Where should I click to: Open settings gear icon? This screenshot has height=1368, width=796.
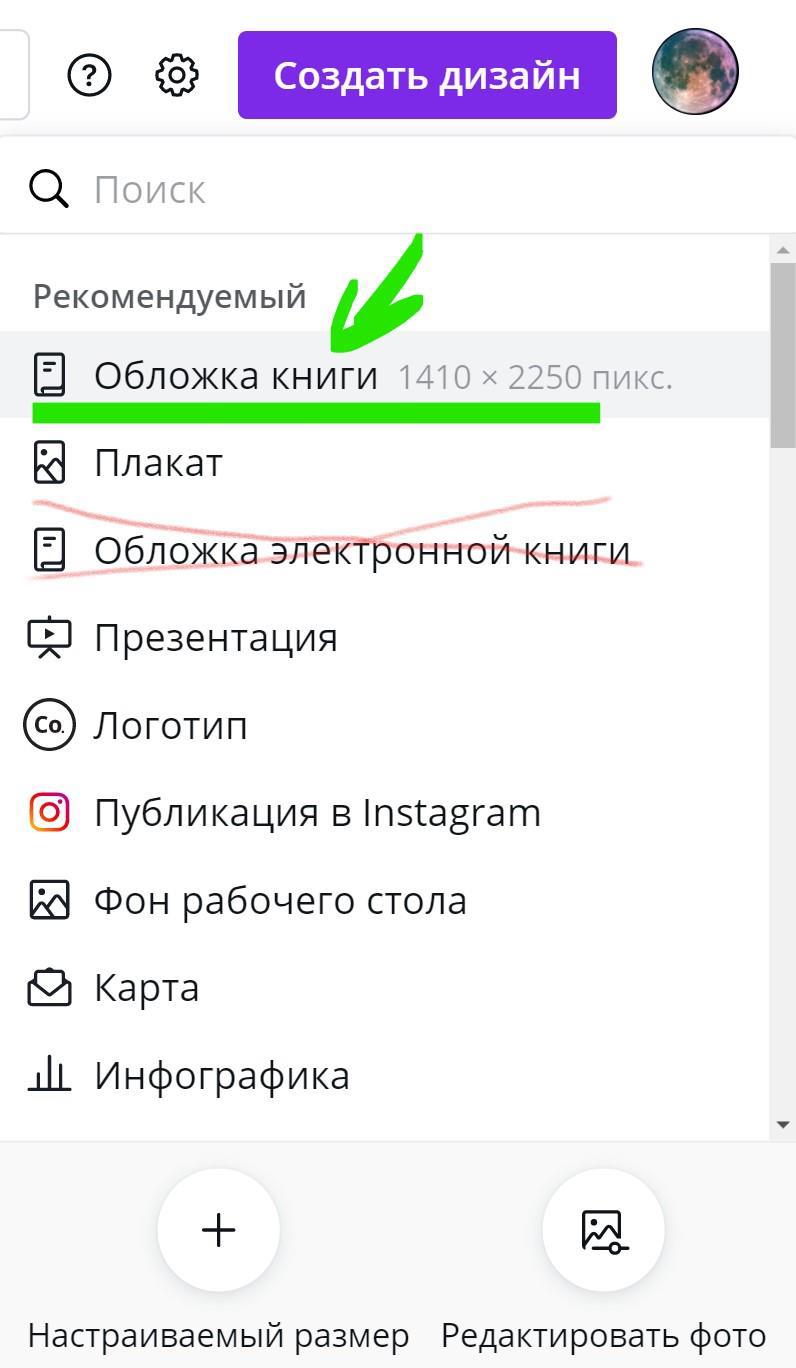click(x=178, y=75)
